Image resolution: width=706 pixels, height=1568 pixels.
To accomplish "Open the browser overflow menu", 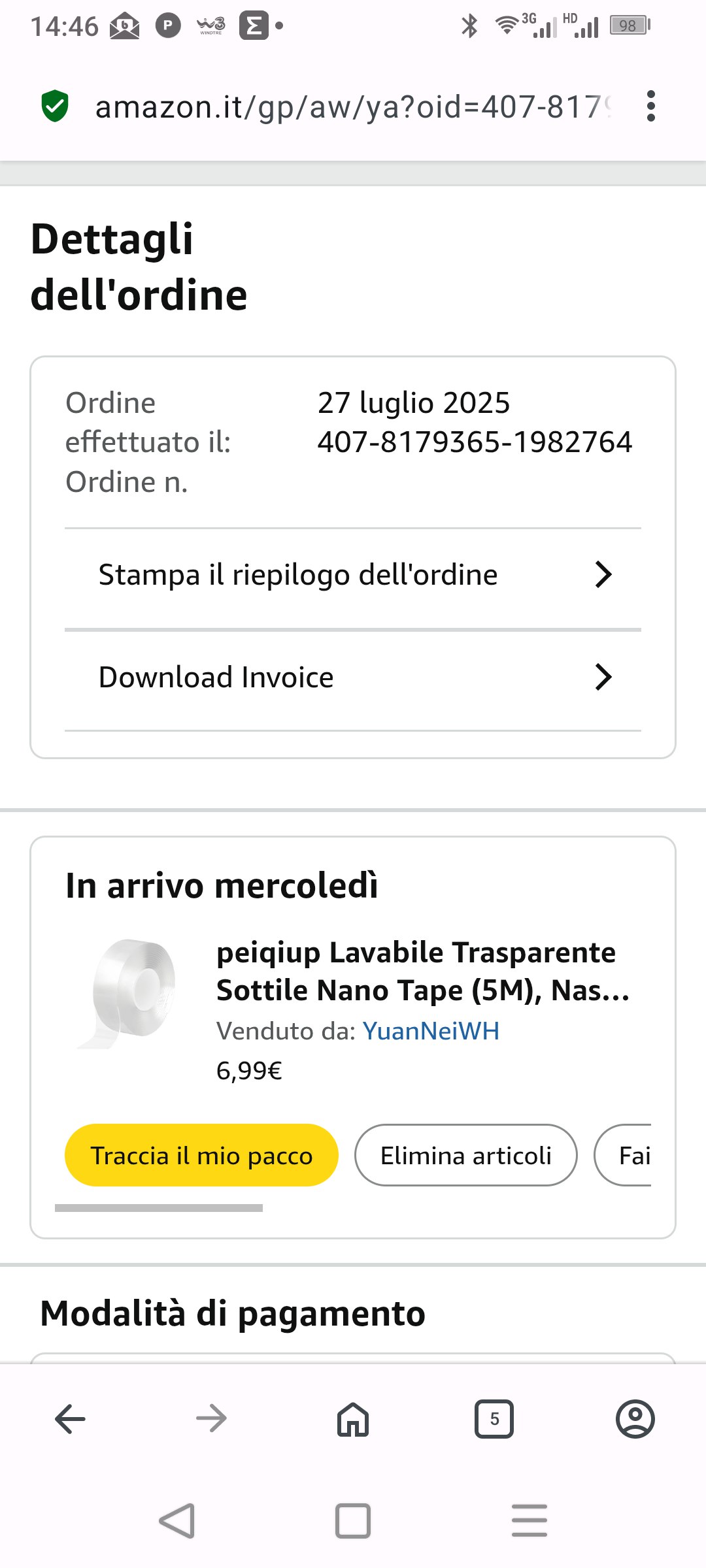I will [650, 106].
